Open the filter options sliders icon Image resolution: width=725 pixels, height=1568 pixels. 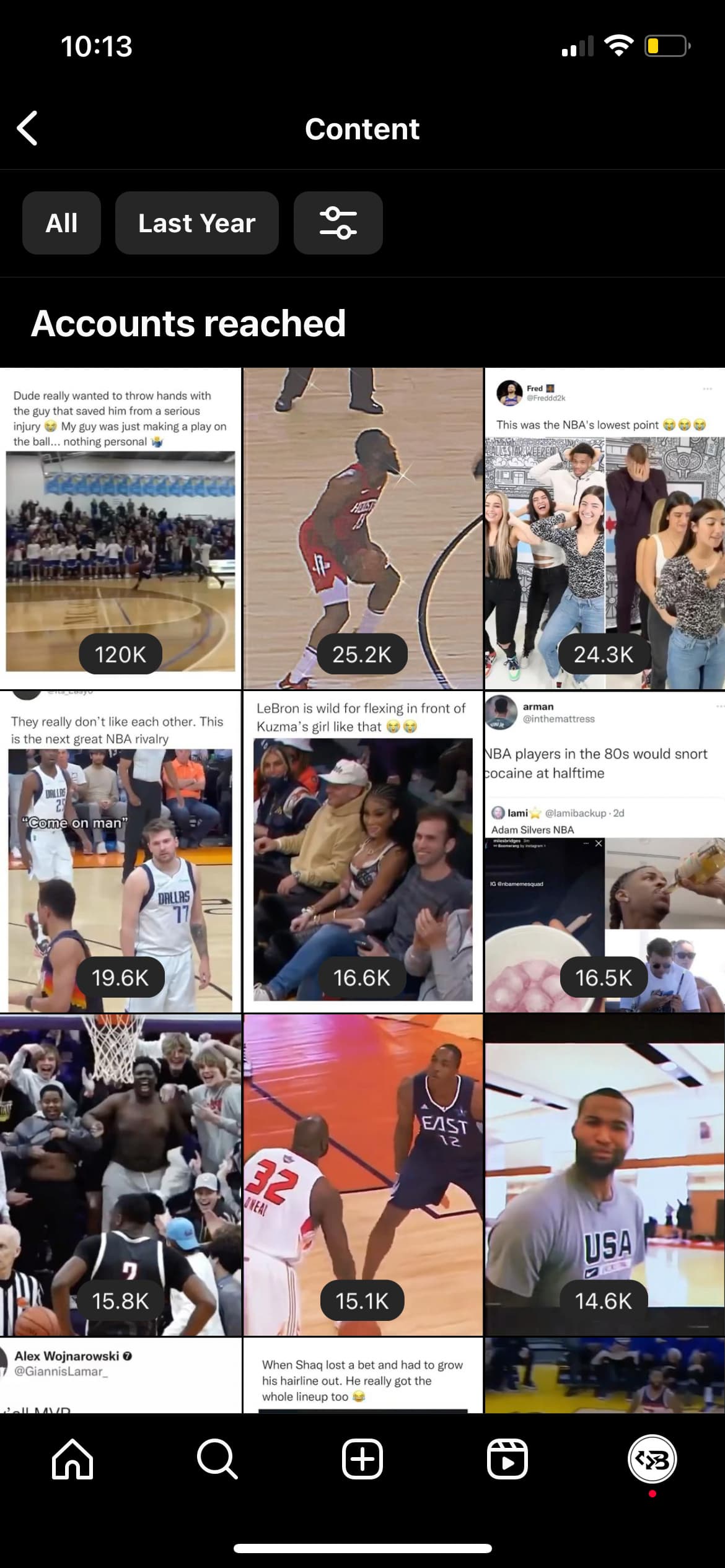[338, 223]
